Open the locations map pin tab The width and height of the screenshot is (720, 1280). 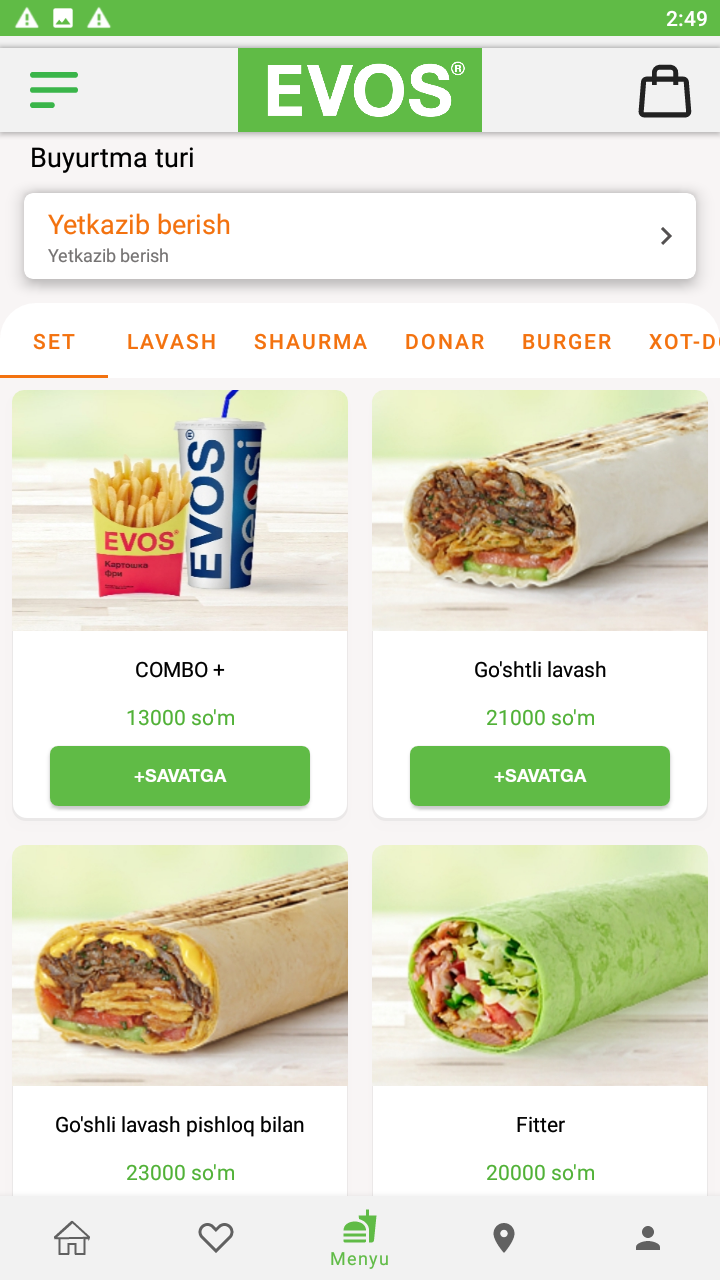point(504,1238)
